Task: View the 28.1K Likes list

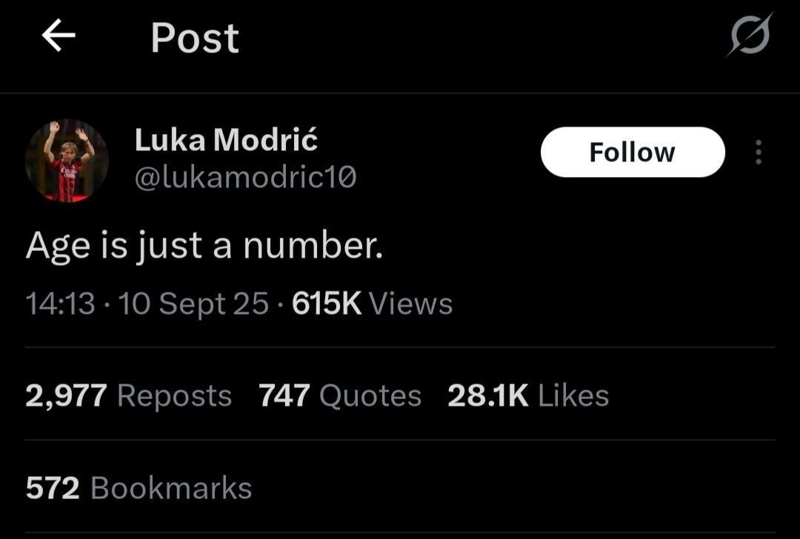Action: click(528, 395)
